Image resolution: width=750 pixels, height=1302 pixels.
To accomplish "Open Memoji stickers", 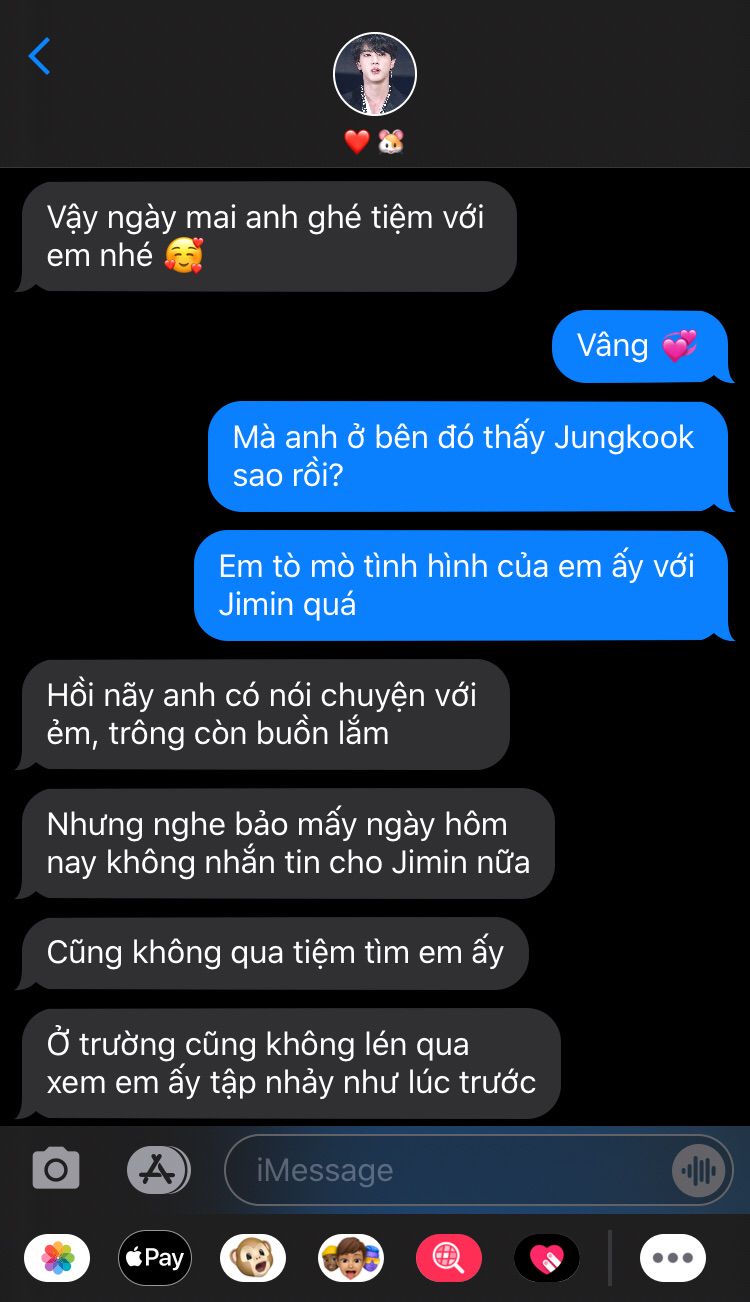I will (x=351, y=1258).
